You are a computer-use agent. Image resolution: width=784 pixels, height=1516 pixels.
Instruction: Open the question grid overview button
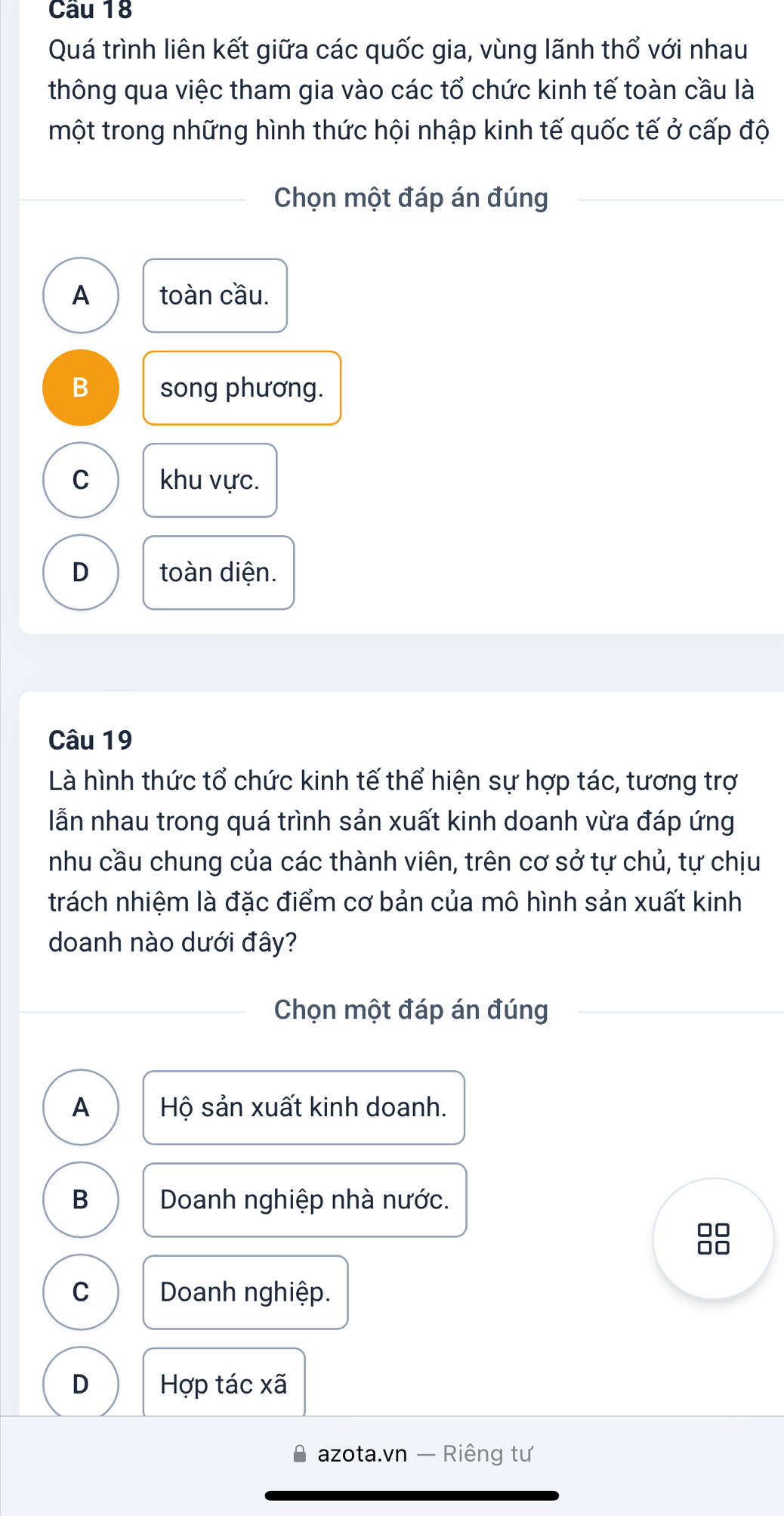click(713, 1239)
